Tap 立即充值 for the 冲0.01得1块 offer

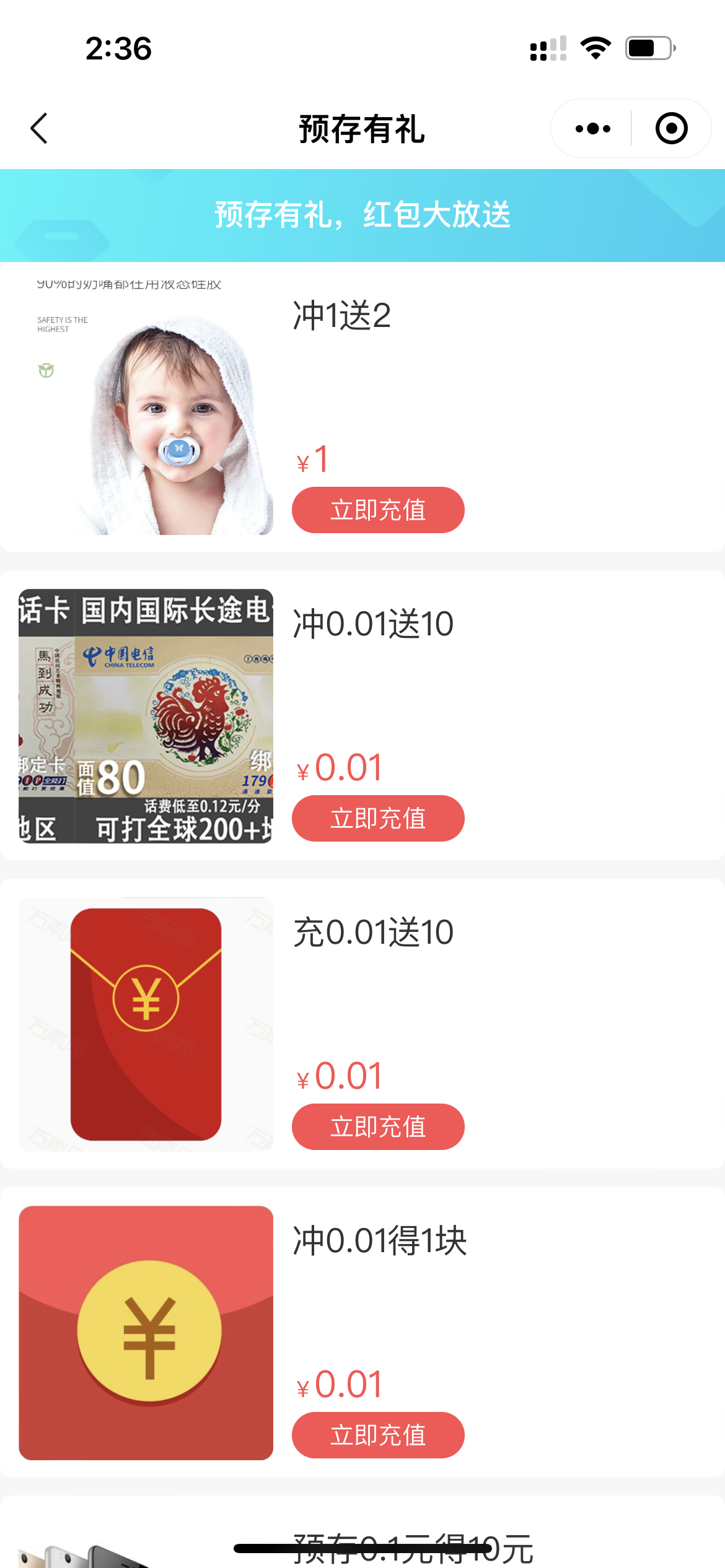pyautogui.click(x=378, y=1435)
